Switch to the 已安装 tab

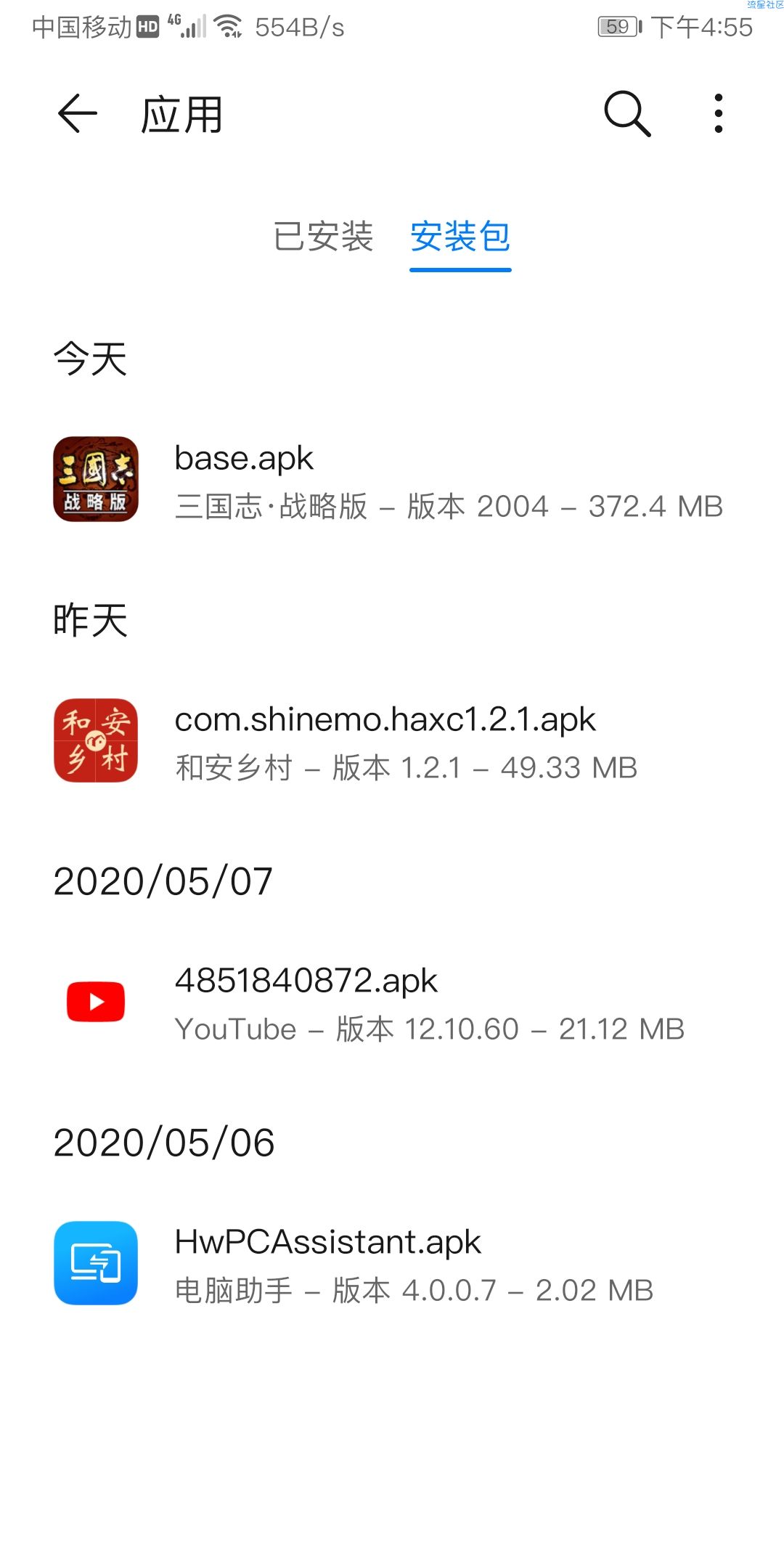click(323, 237)
